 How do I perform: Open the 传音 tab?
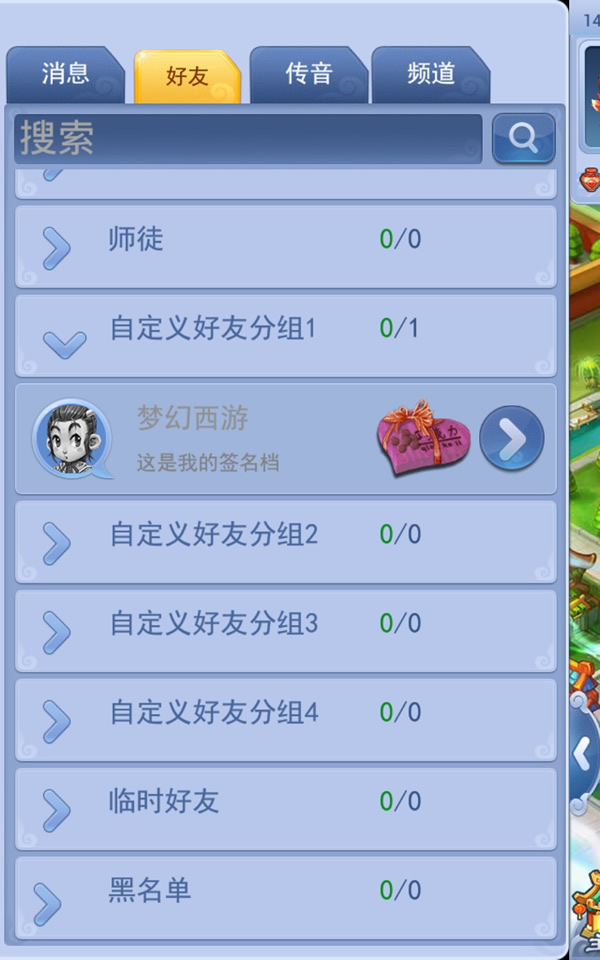click(308, 74)
